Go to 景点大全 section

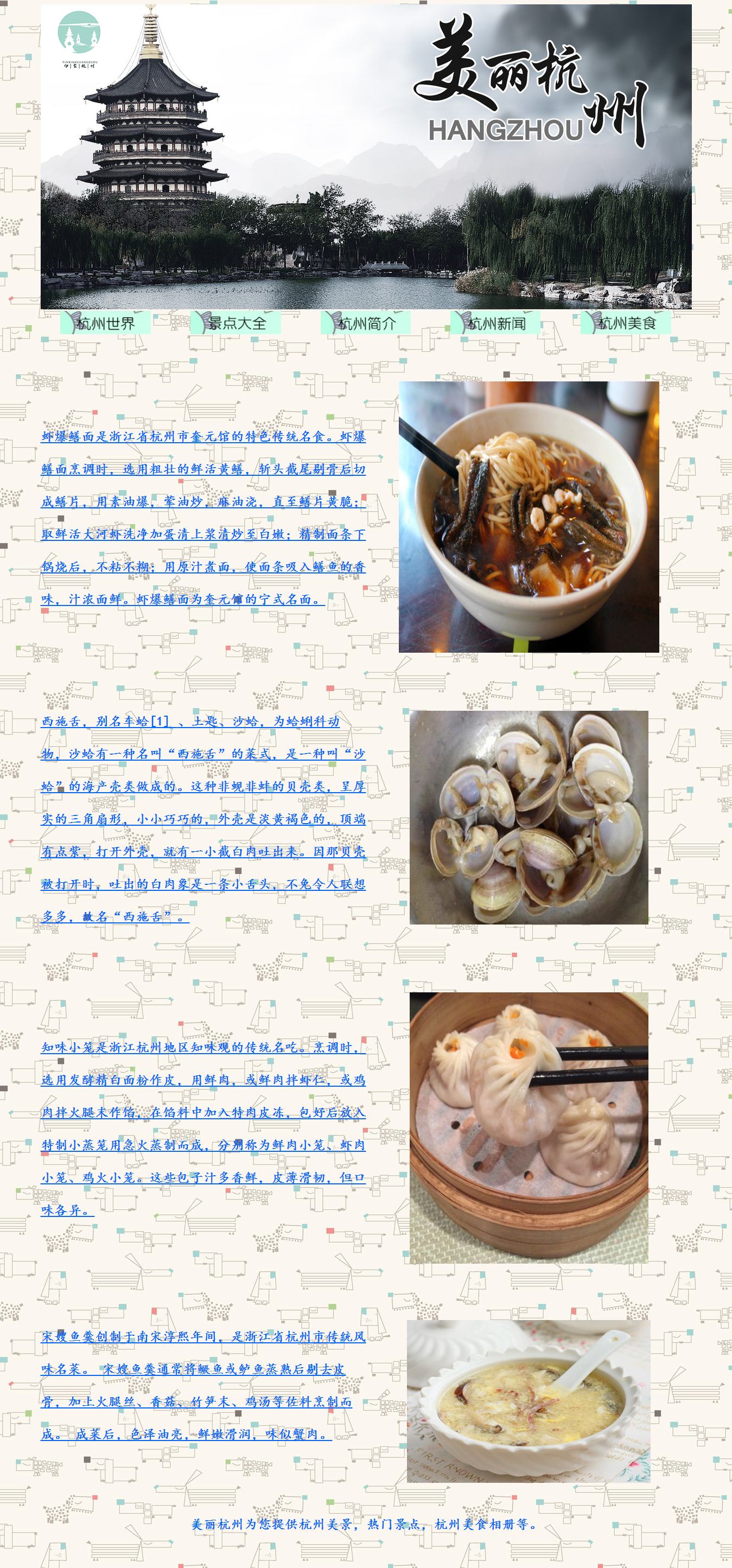pyautogui.click(x=235, y=323)
